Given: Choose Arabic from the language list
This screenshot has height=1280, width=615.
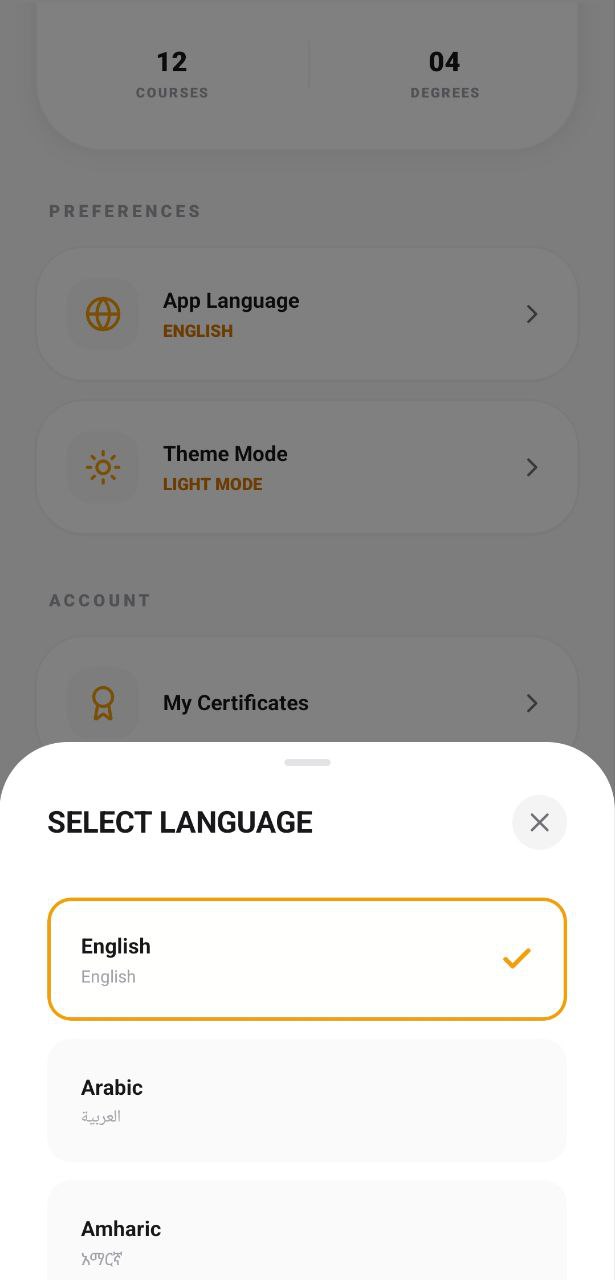Looking at the screenshot, I should 306,1100.
